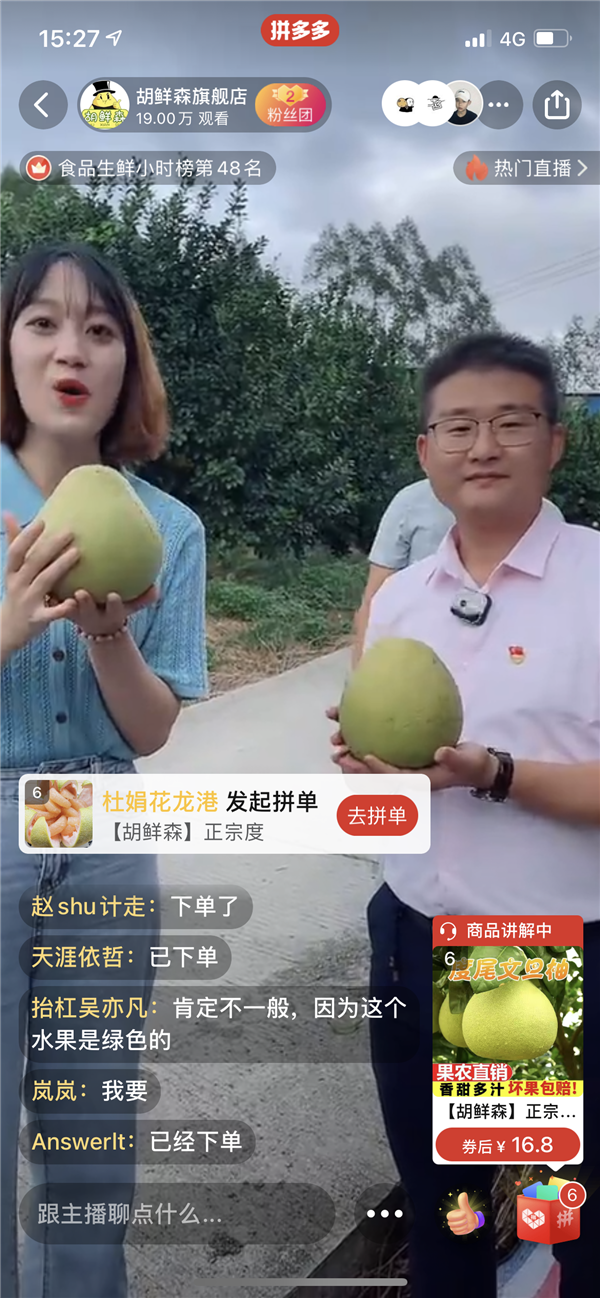The image size is (600, 1298).
Task: Join the 粉丝团 fan group
Action: pos(290,105)
